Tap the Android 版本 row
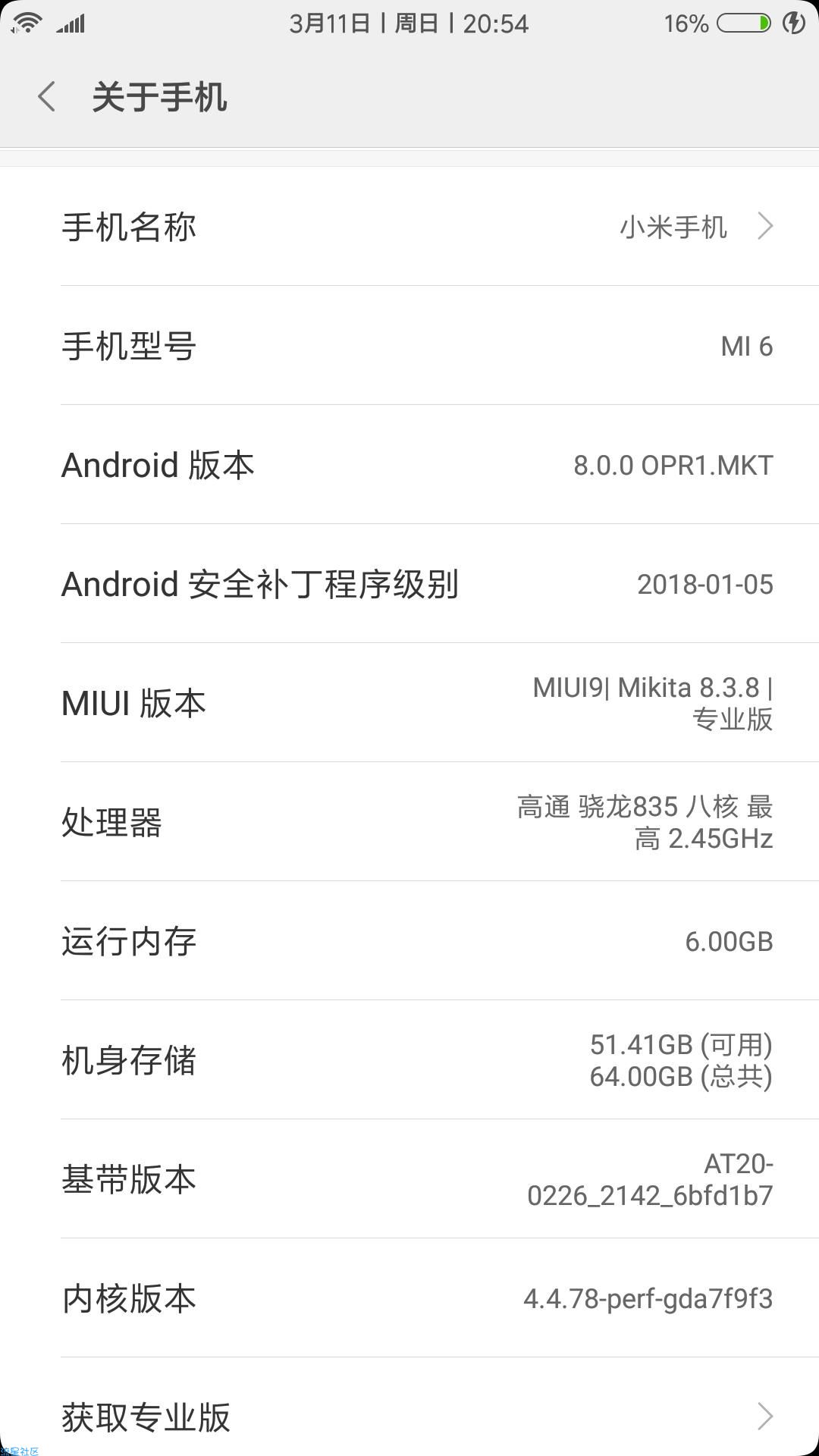 point(409,464)
